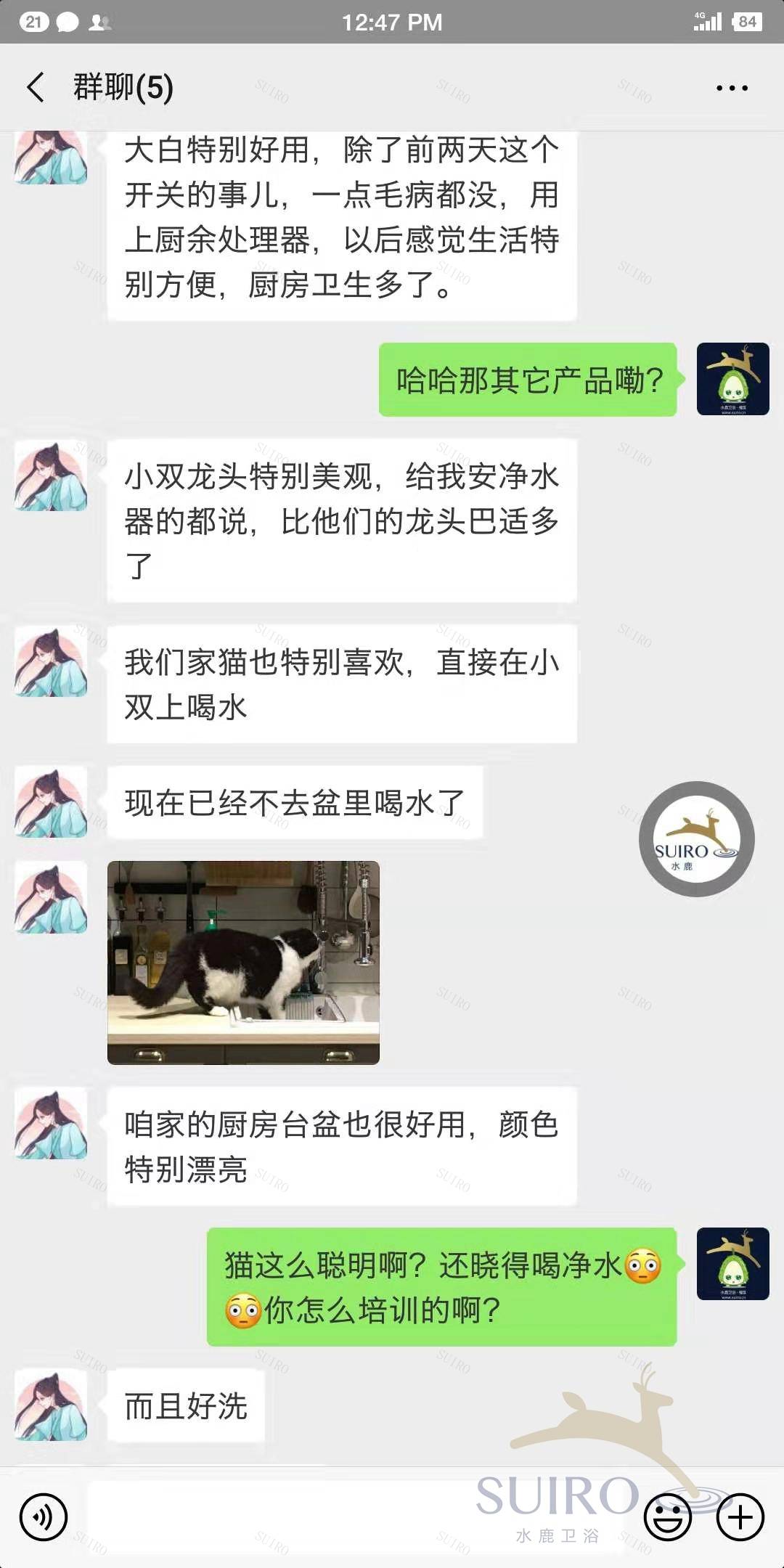Open sender's avatar beside 而且好洗 message
Image resolution: width=784 pixels, height=1568 pixels.
tap(51, 1405)
